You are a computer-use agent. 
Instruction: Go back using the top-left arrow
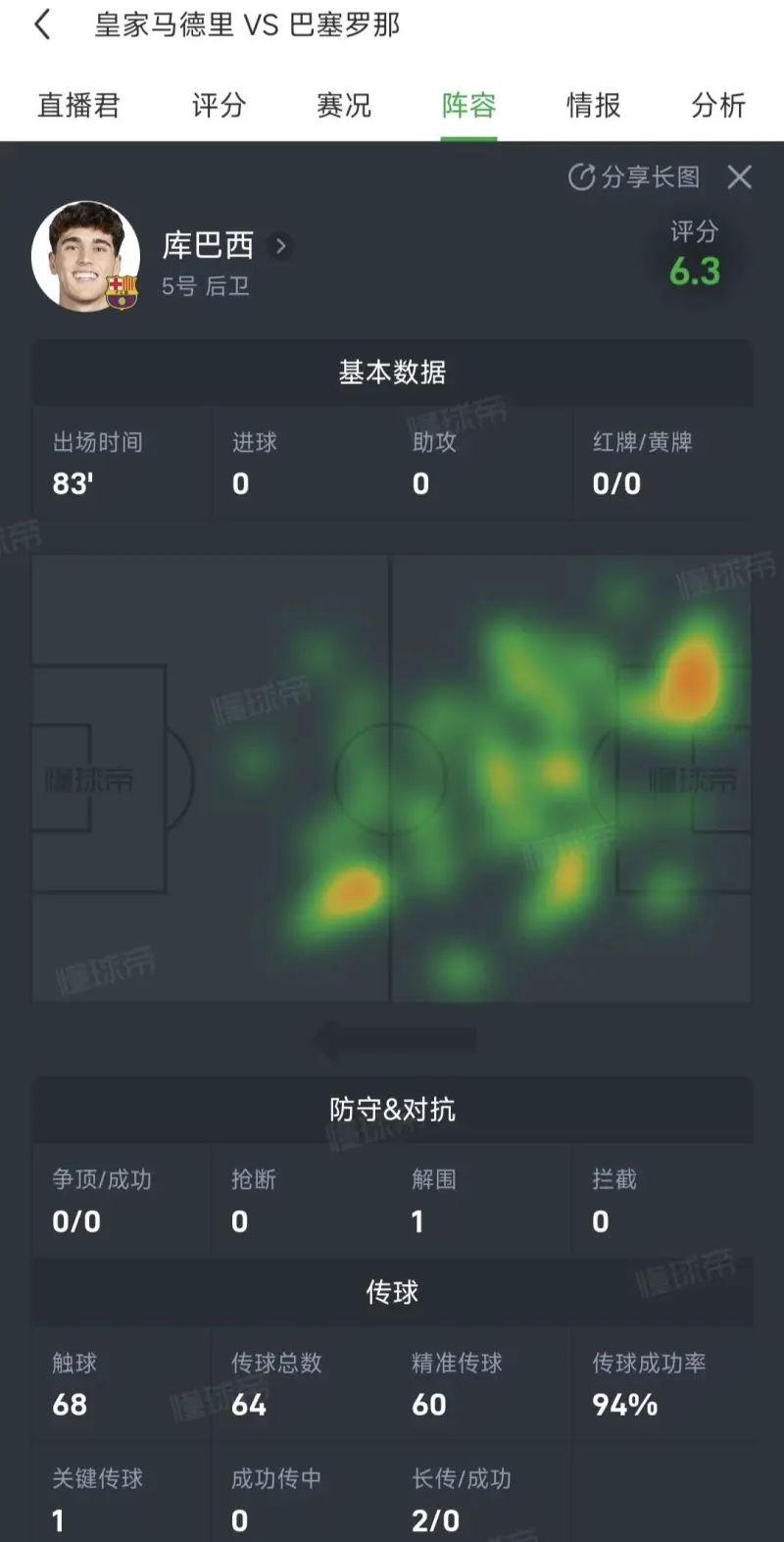click(x=42, y=25)
